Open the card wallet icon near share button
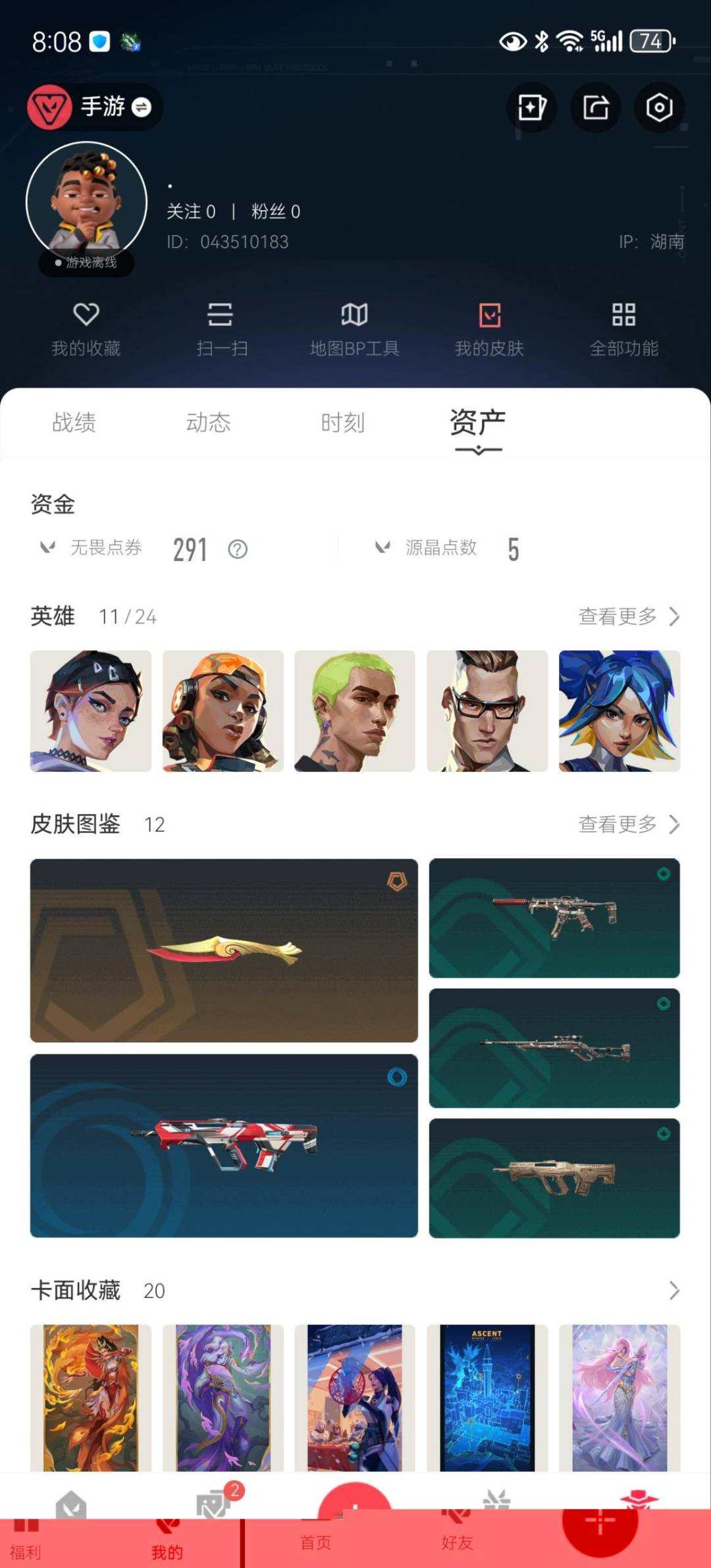The height and width of the screenshot is (1568, 711). tap(531, 107)
